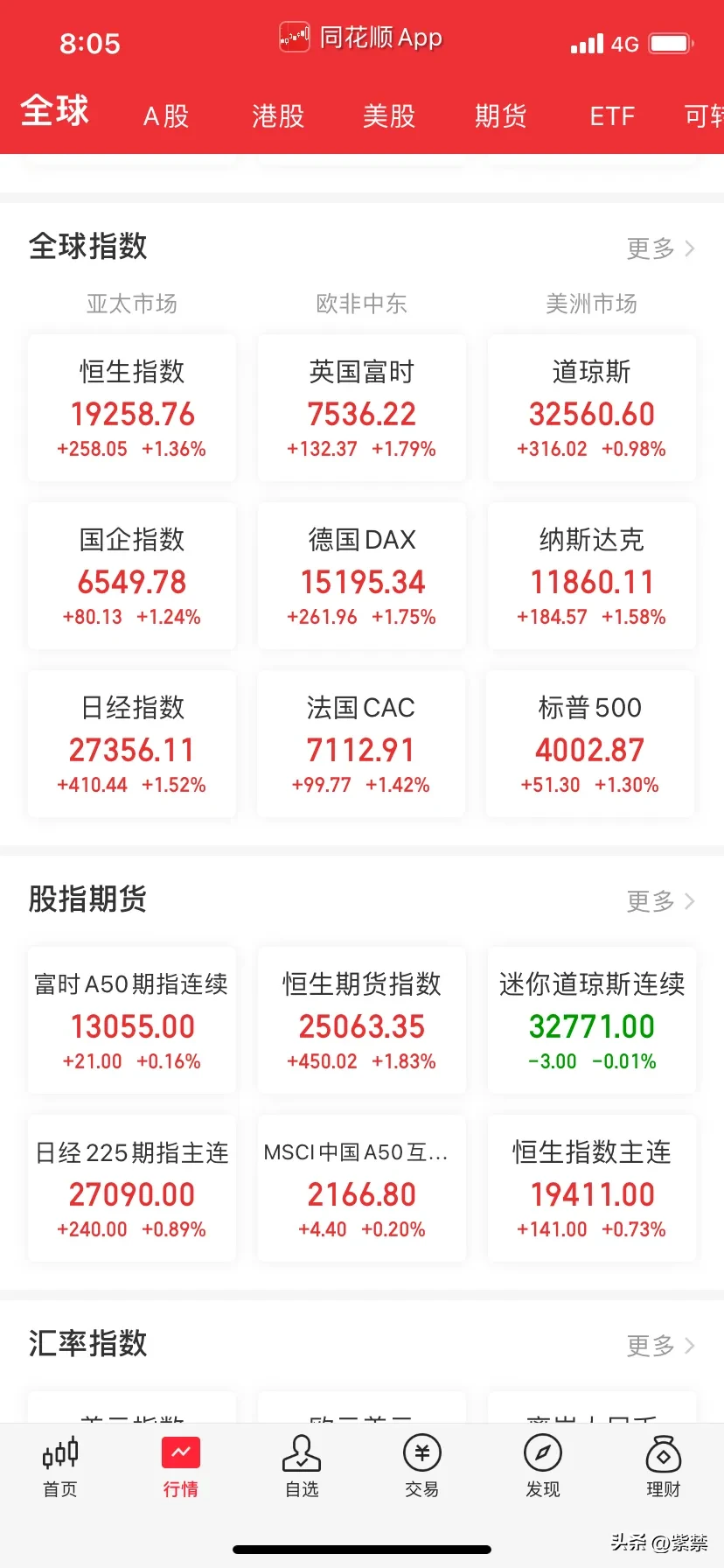Screen dimensions: 724x1568
Task: Open the 期货 tab
Action: tap(500, 115)
